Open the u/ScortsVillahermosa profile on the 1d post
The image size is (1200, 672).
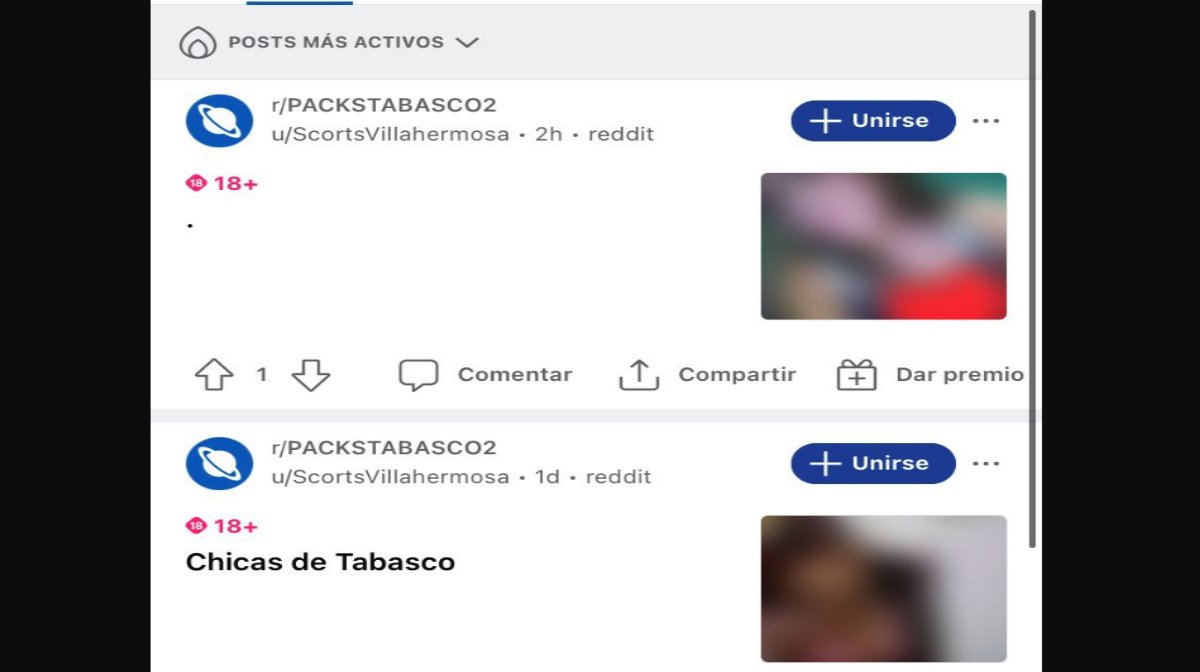(x=390, y=477)
